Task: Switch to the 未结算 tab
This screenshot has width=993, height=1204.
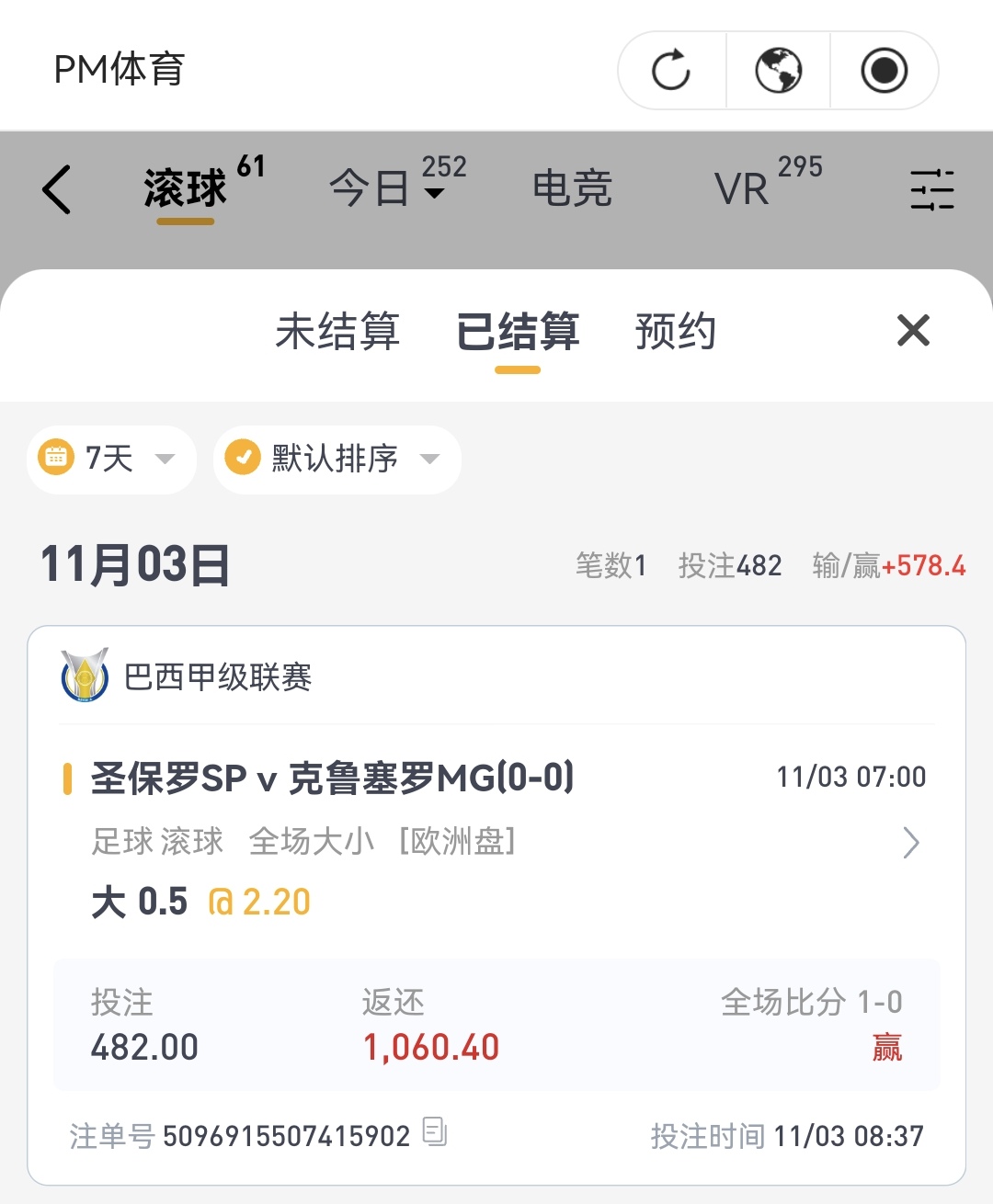Action: click(x=337, y=332)
